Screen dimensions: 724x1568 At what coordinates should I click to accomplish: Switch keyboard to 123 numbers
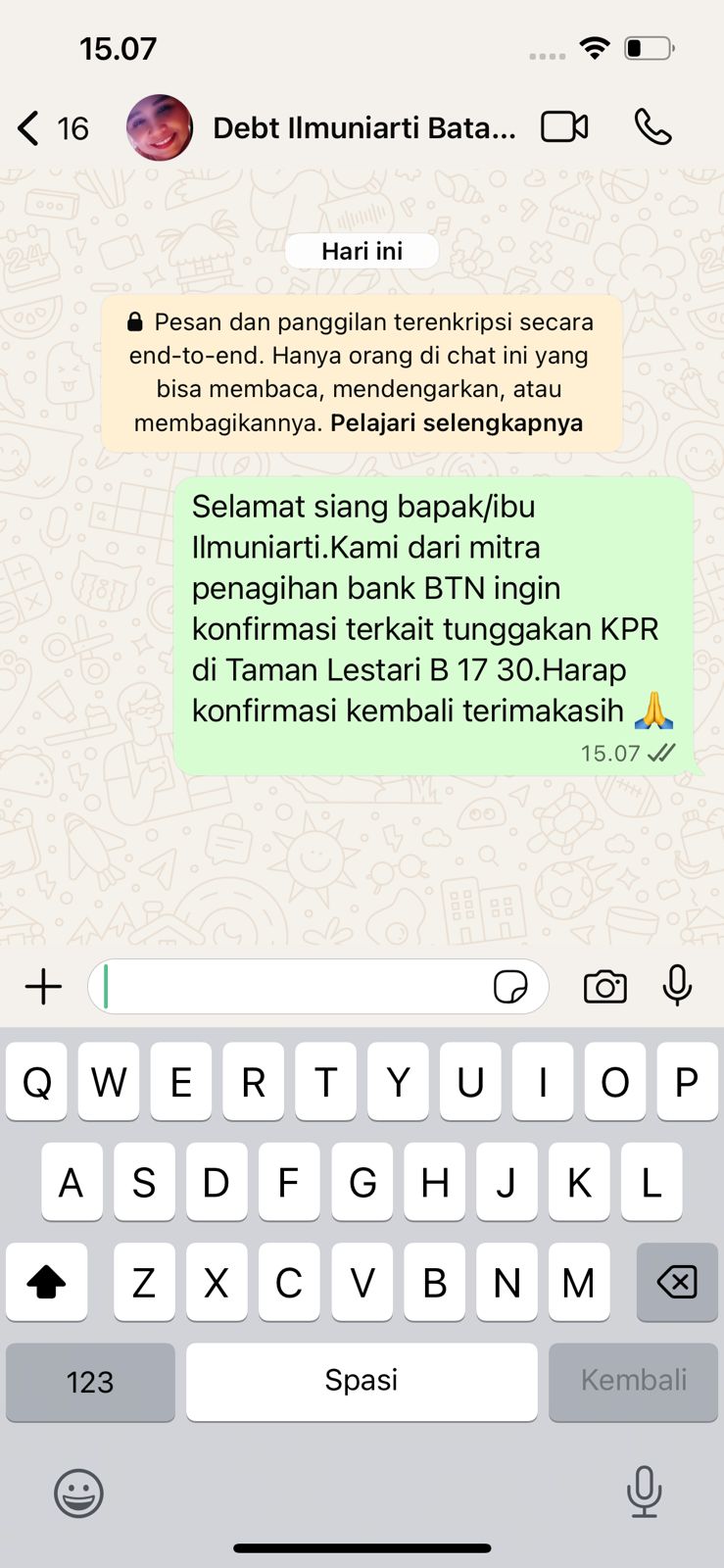tap(90, 1382)
